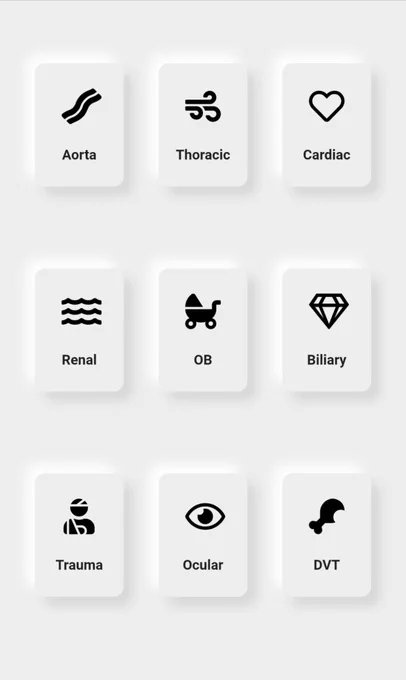The width and height of the screenshot is (406, 680).
Task: Open the Cardiac section
Action: [x=327, y=125]
